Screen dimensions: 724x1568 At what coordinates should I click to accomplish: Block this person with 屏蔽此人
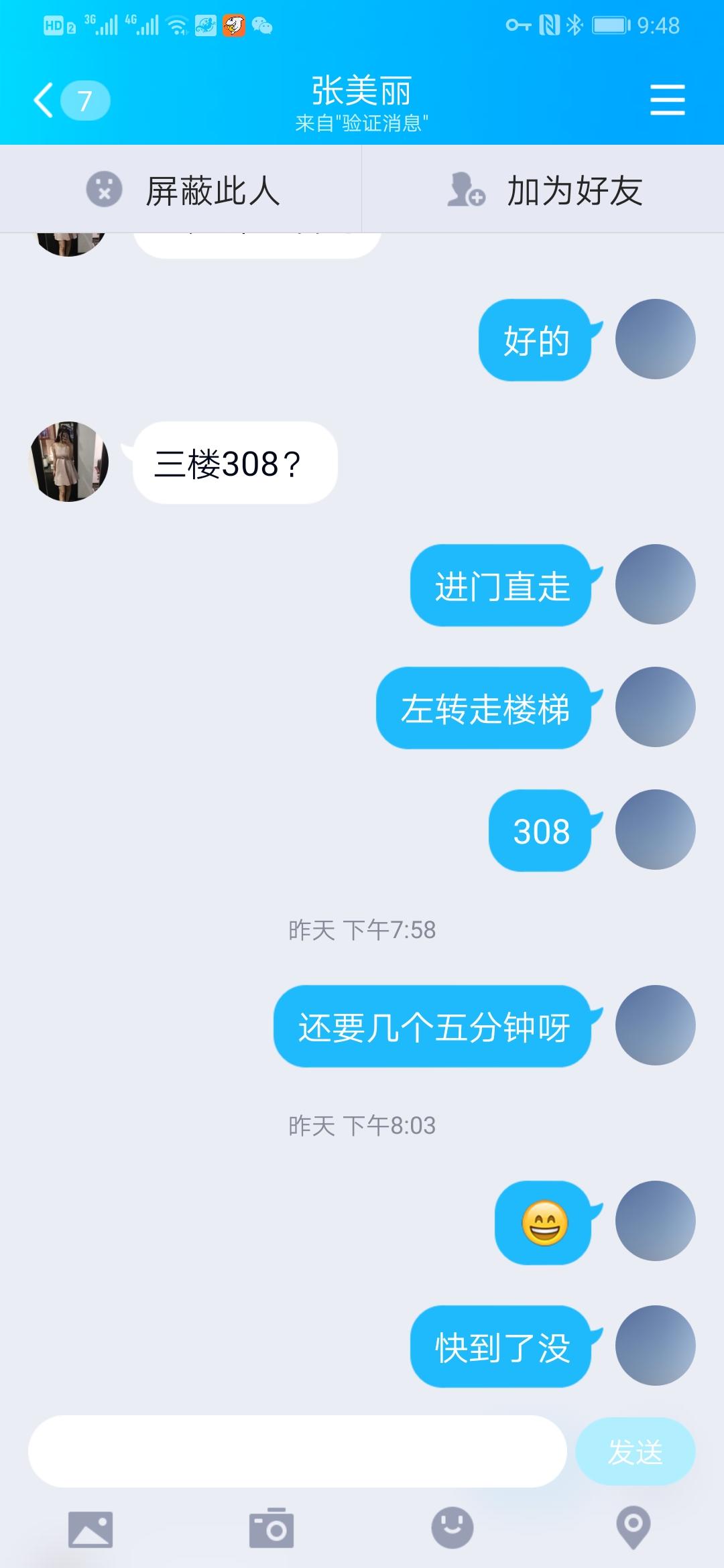pos(182,190)
